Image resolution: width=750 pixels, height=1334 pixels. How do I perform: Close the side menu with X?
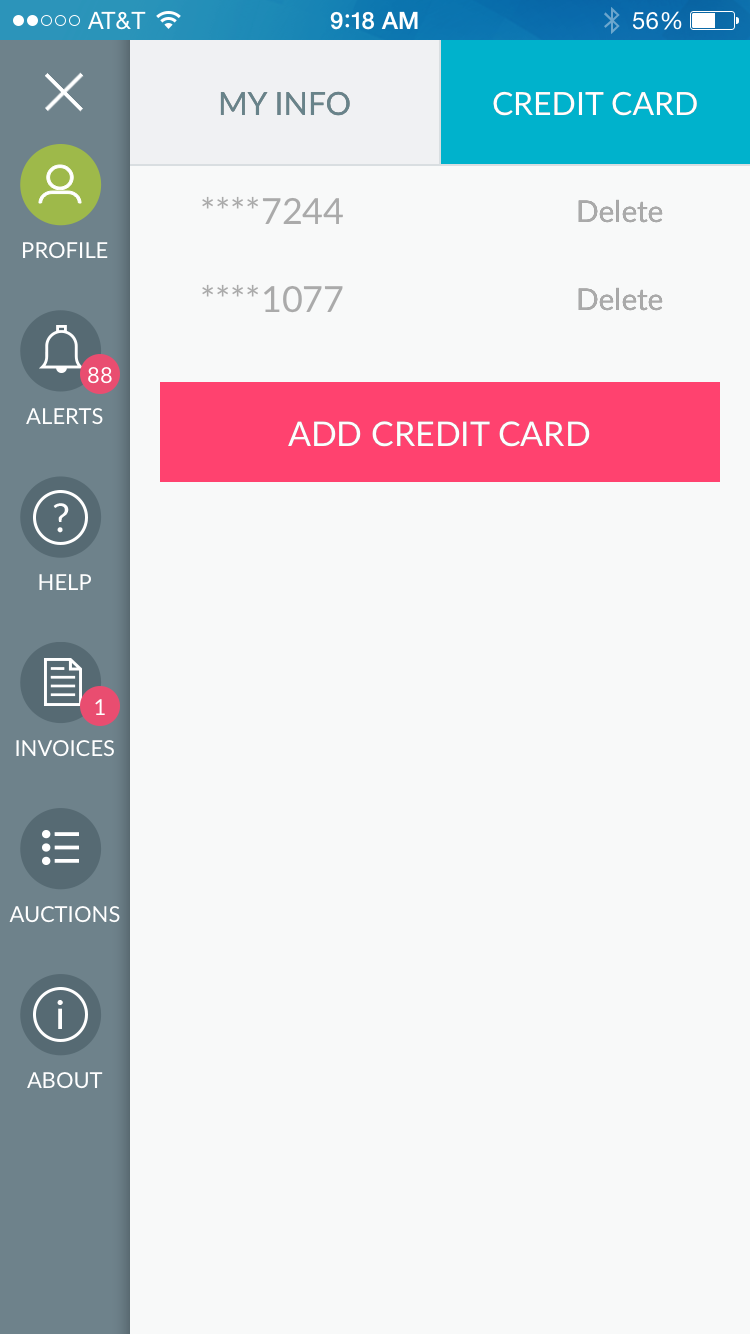pyautogui.click(x=64, y=92)
